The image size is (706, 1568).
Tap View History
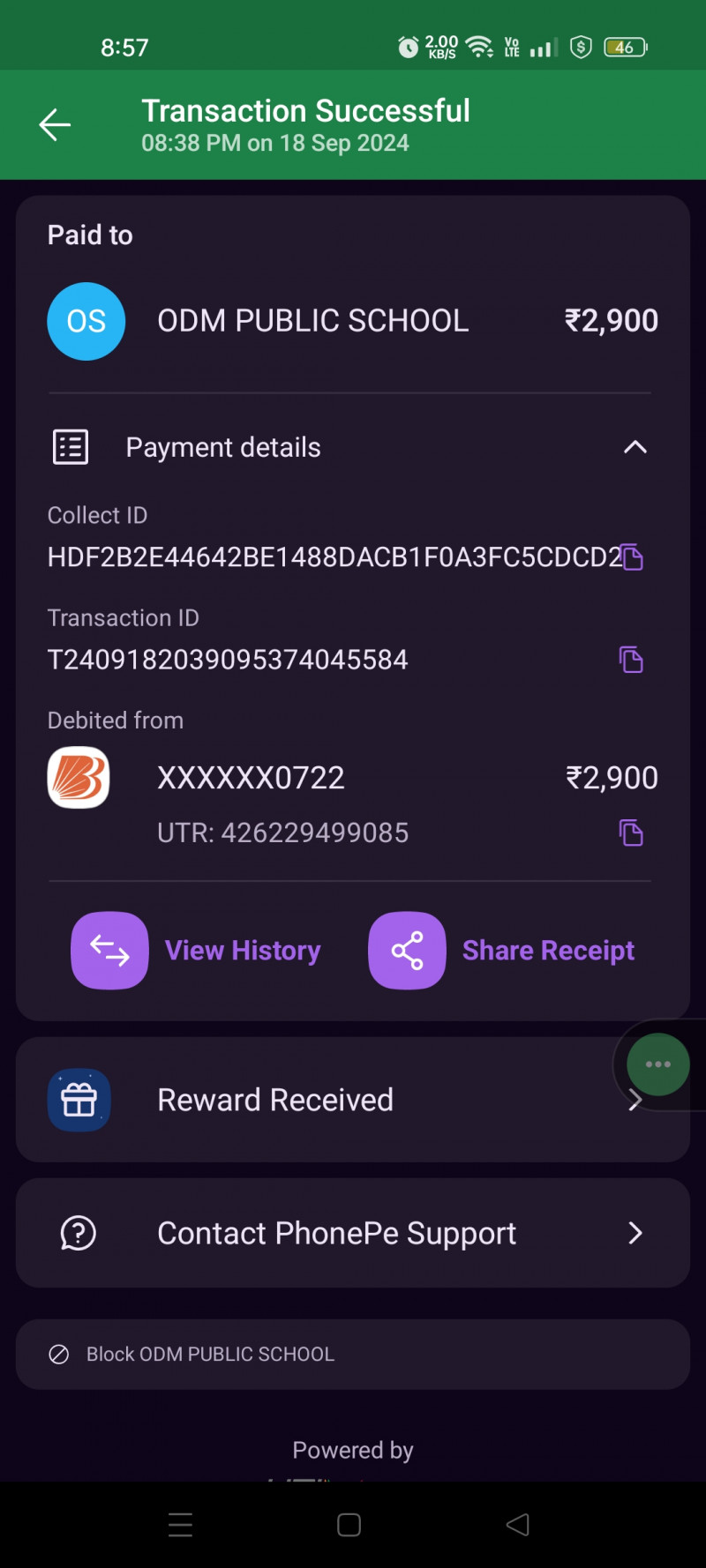(197, 951)
